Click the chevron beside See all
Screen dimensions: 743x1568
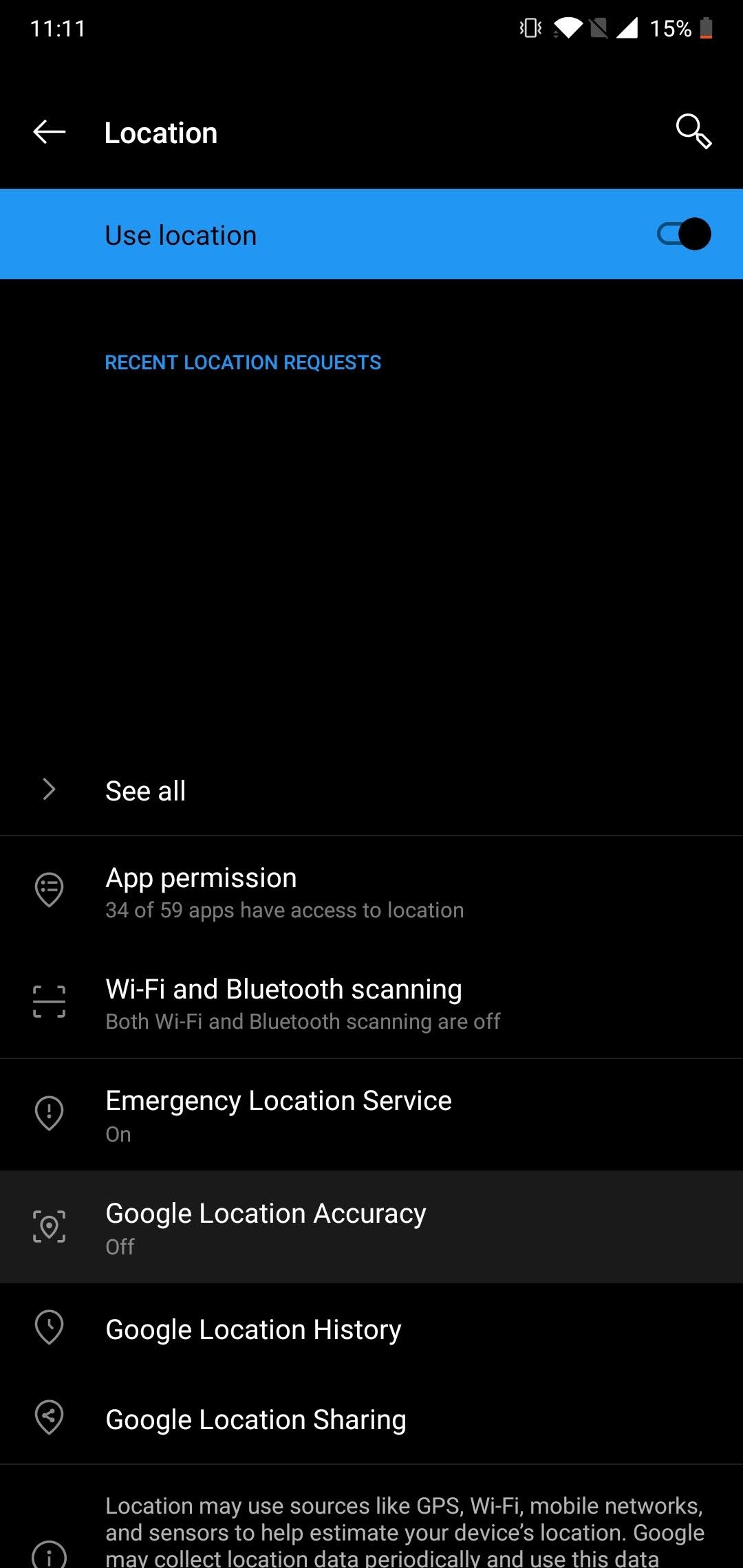[49, 790]
